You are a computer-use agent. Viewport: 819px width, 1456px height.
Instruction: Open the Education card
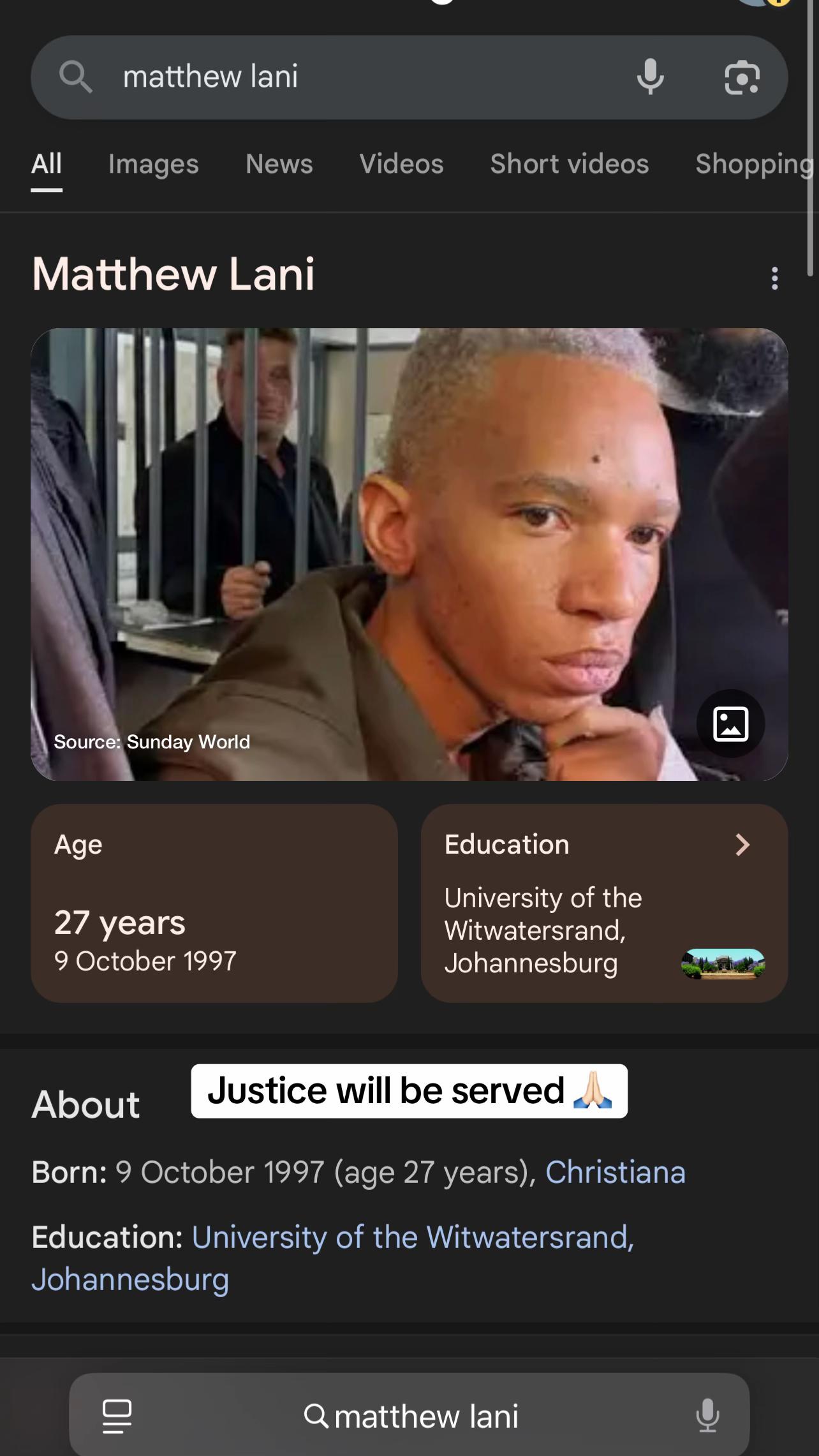point(604,903)
